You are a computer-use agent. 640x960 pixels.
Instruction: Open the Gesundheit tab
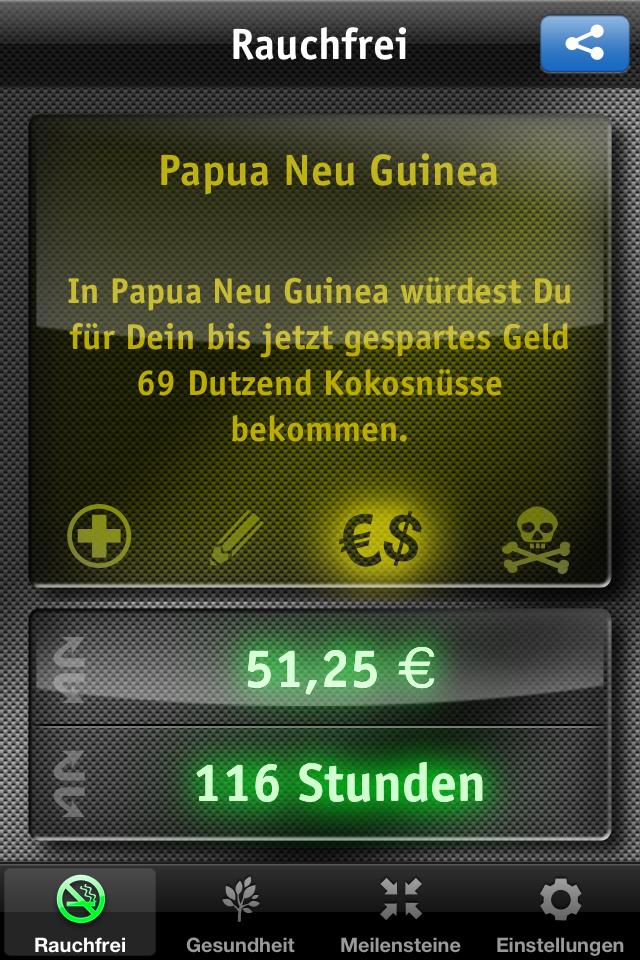click(240, 912)
